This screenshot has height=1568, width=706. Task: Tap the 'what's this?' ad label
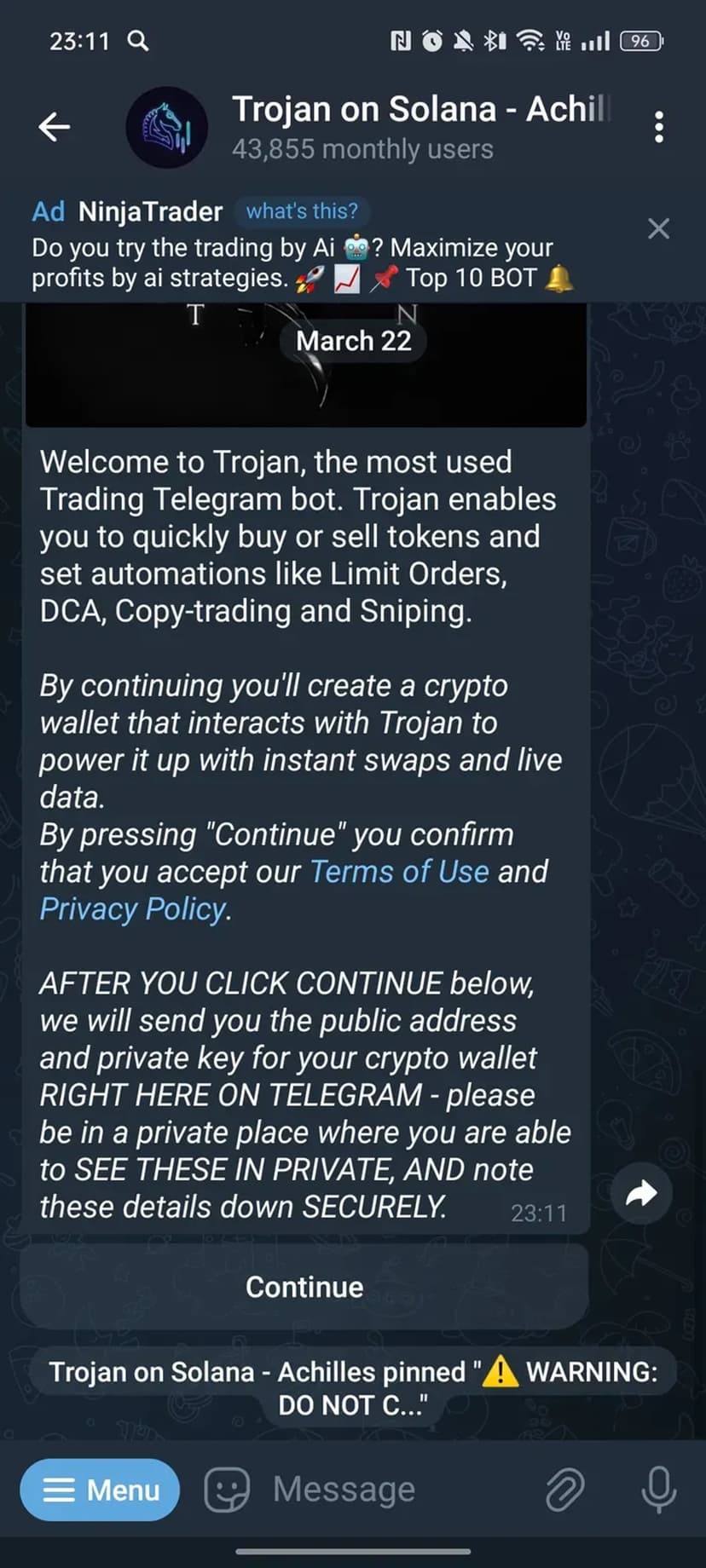[302, 210]
